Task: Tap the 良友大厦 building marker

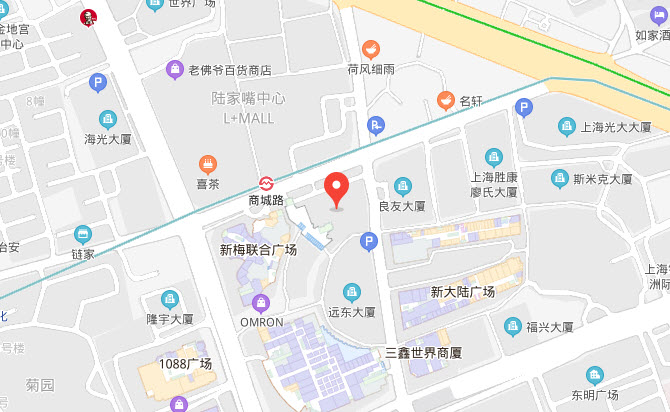Action: tap(402, 186)
